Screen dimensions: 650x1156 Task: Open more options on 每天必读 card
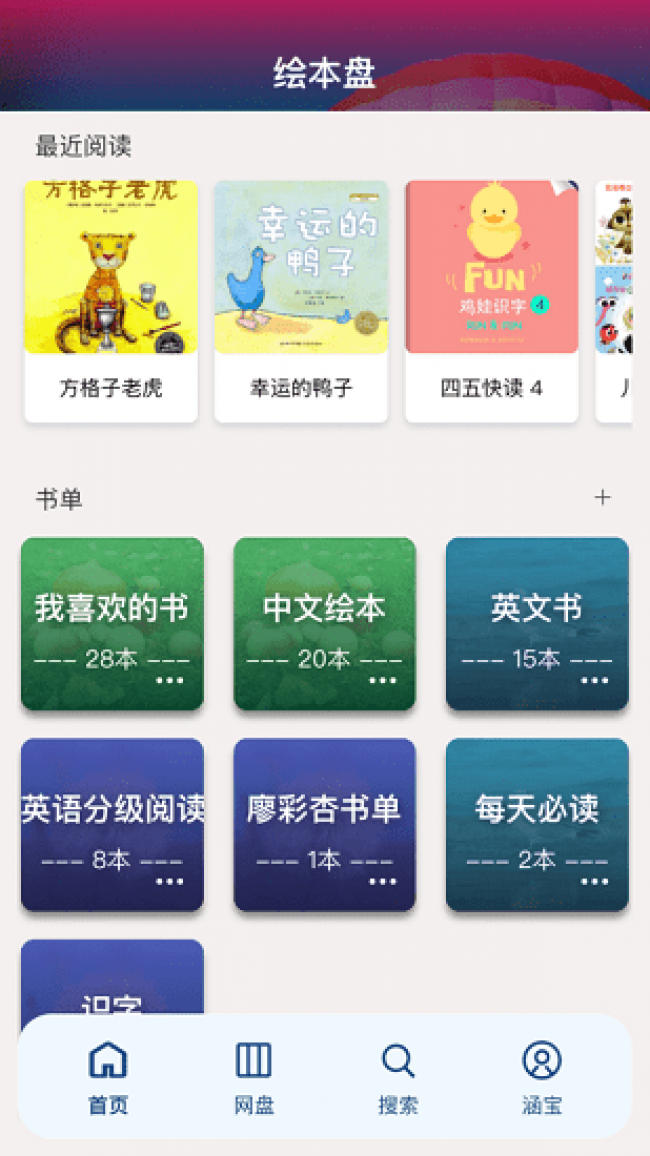pyautogui.click(x=595, y=882)
